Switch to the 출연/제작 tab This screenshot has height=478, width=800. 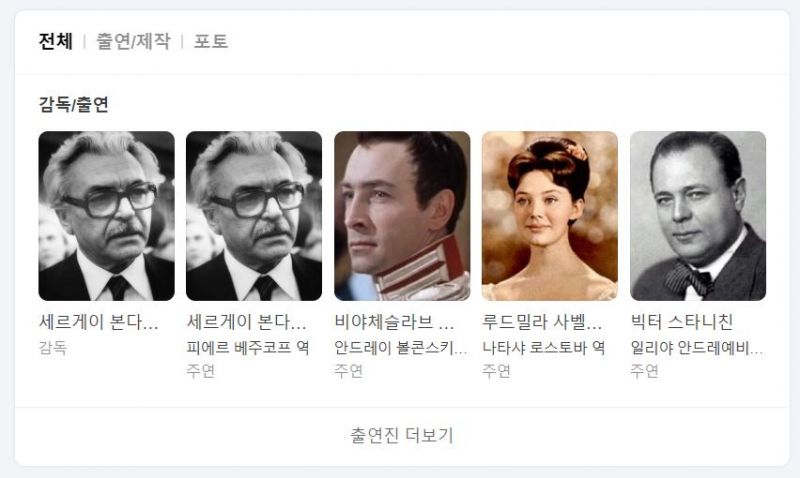[132, 41]
